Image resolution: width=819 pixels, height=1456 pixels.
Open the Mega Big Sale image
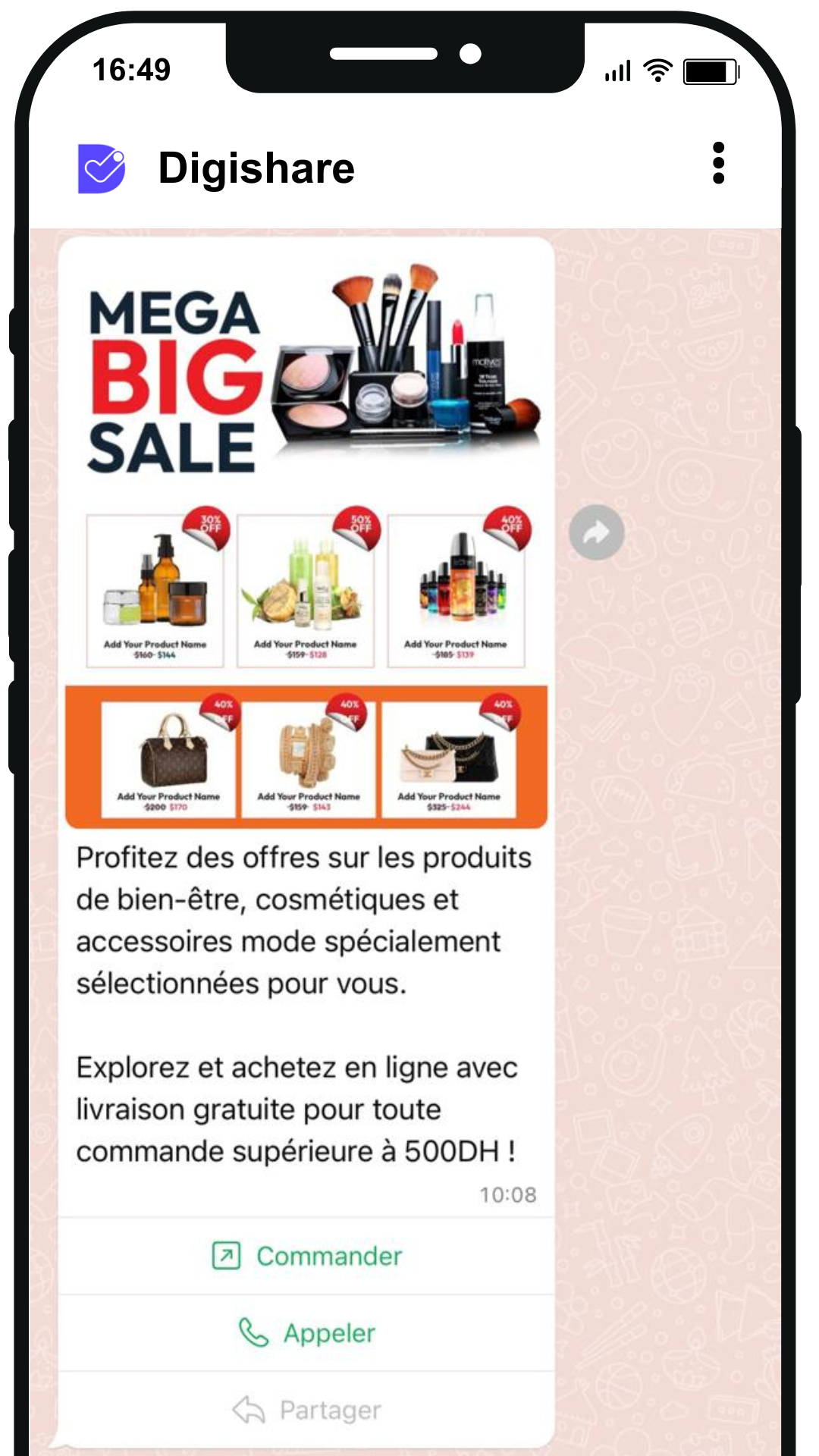tap(306, 531)
